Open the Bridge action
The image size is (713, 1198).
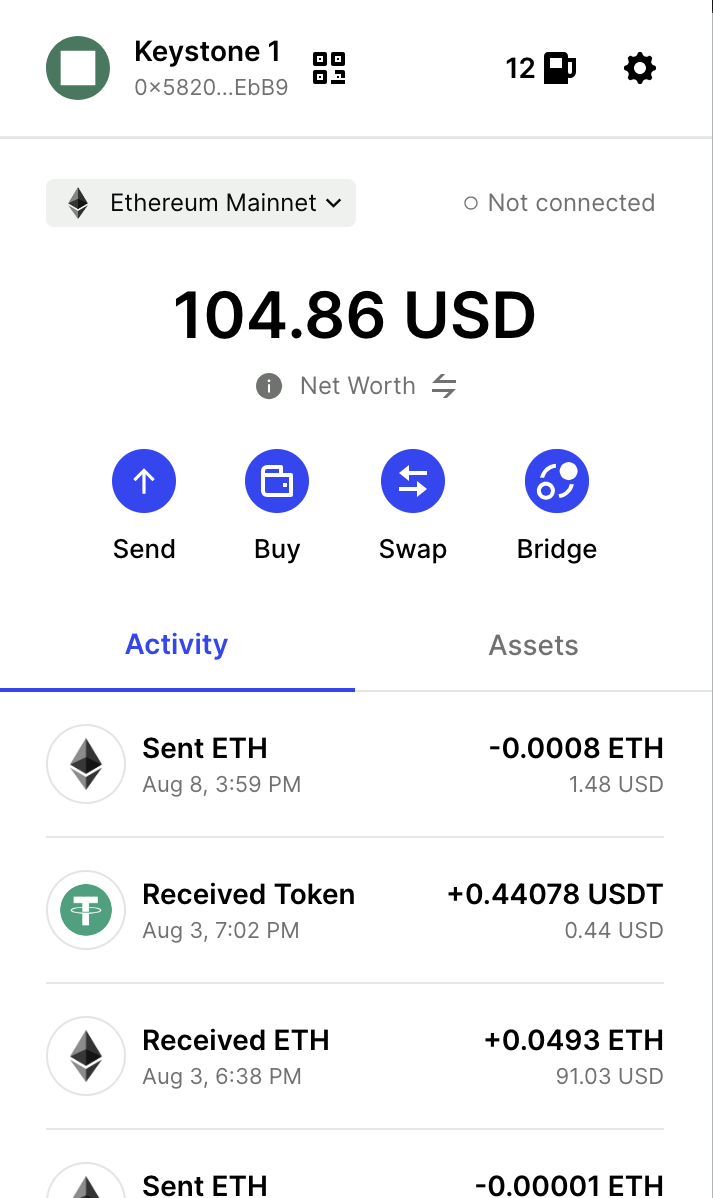[556, 481]
